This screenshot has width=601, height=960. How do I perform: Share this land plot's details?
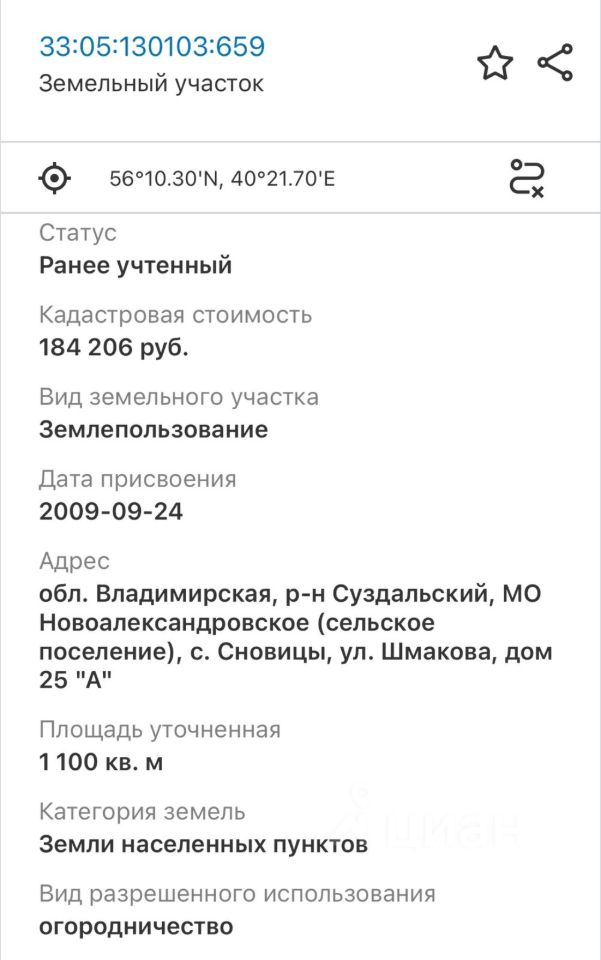click(555, 64)
